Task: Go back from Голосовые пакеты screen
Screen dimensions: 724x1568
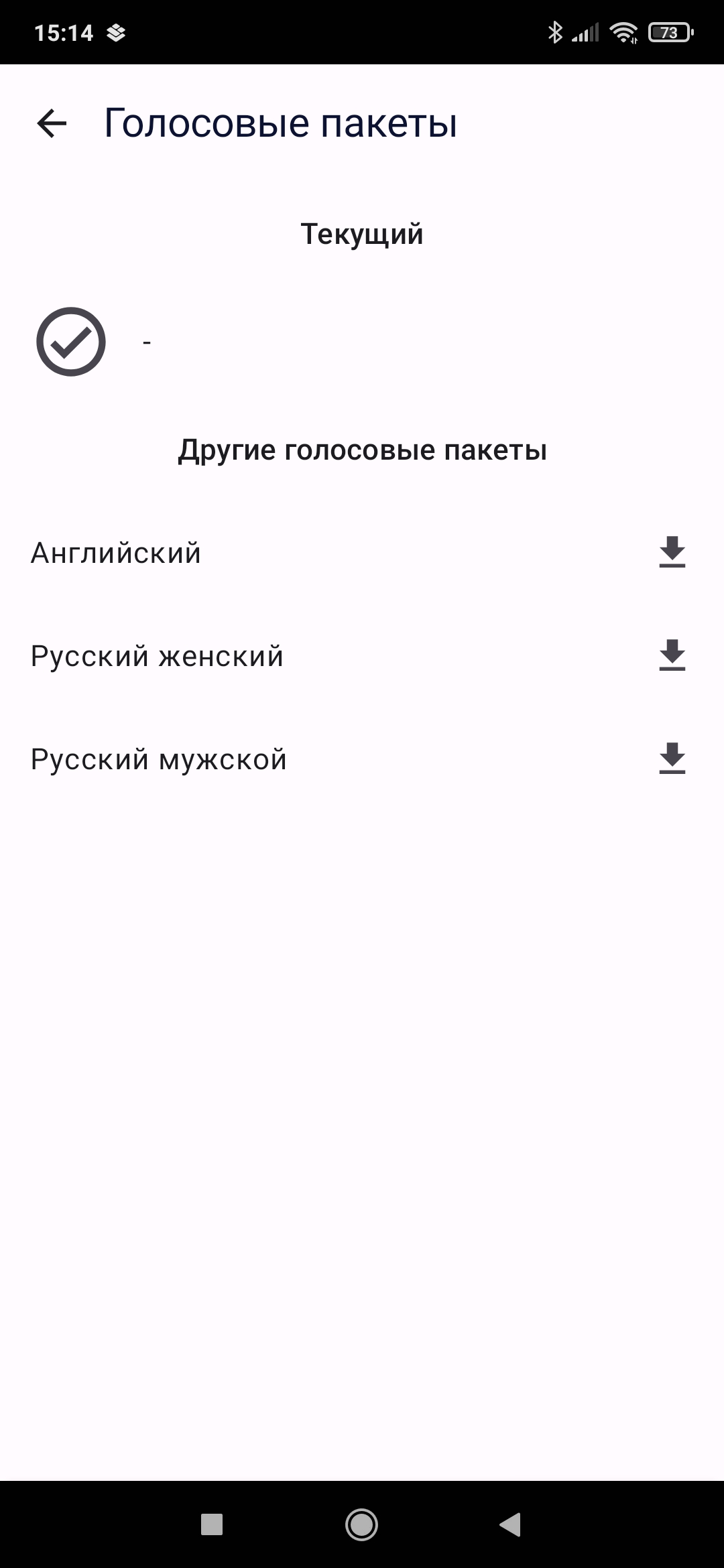Action: tap(52, 123)
